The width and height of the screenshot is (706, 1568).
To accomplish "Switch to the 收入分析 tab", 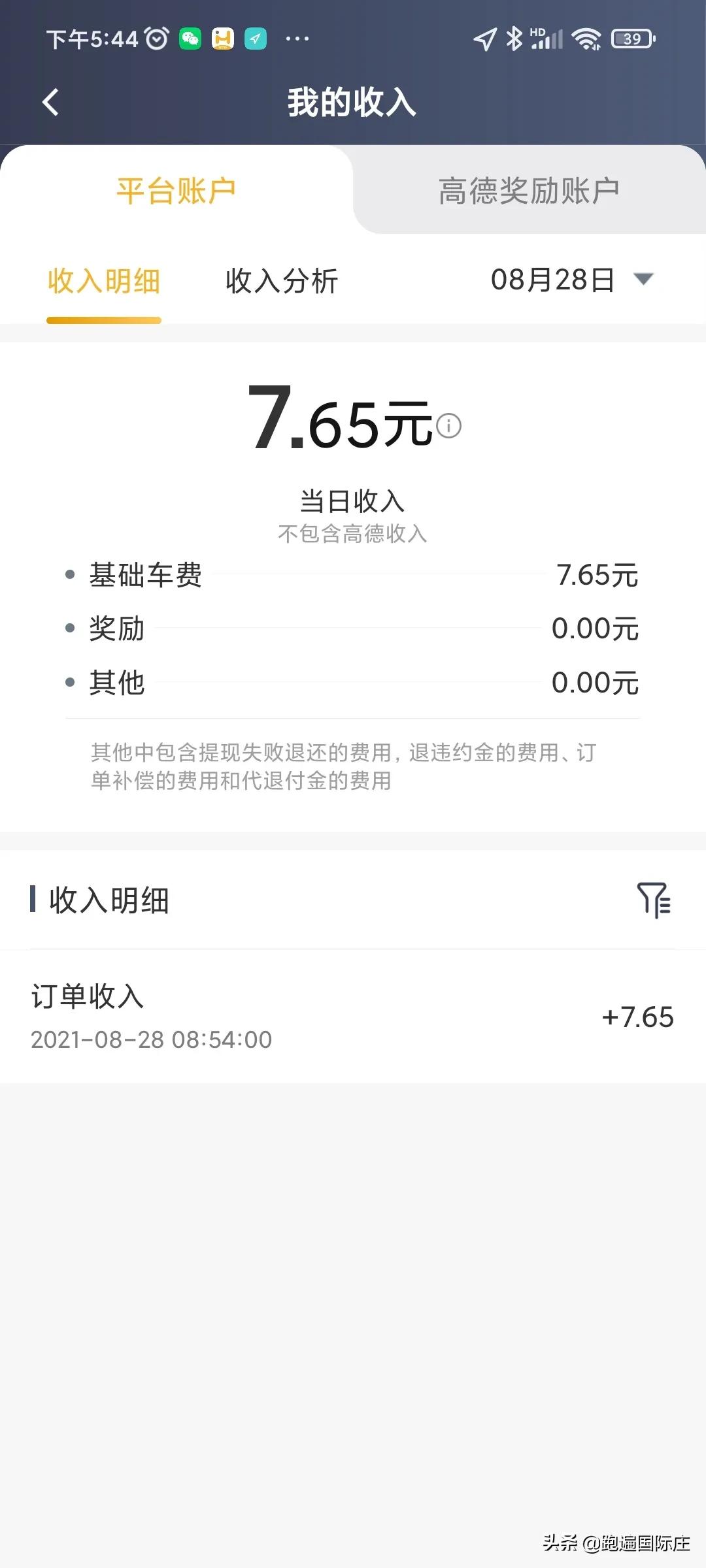I will point(281,281).
